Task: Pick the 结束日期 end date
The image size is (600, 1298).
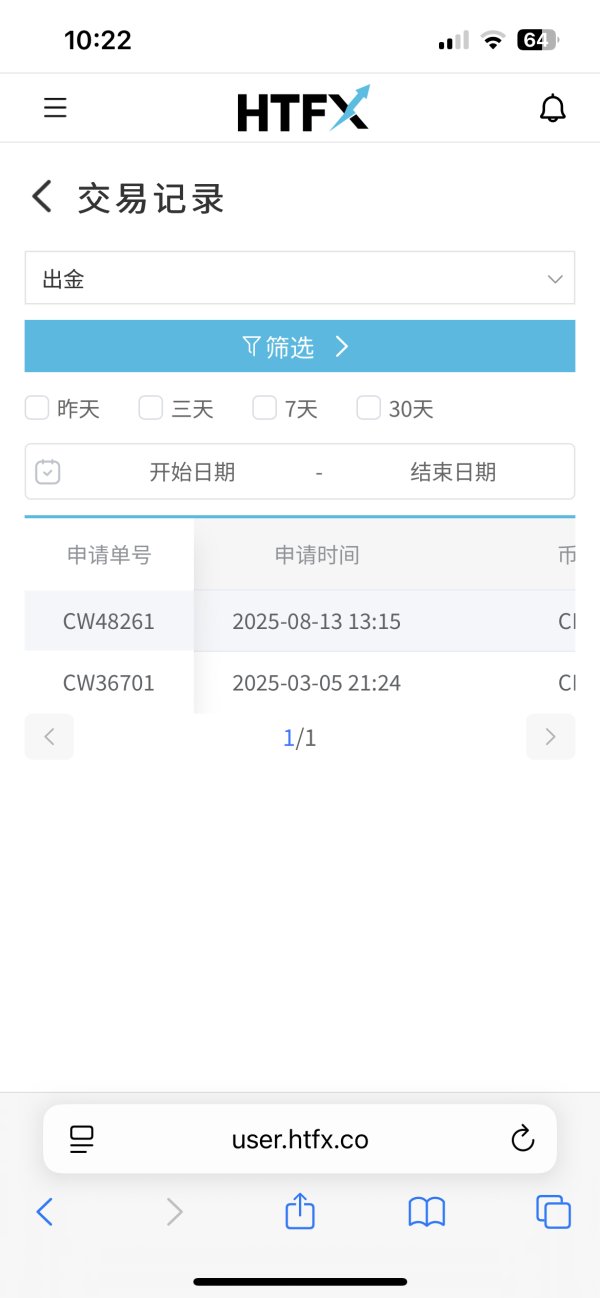Action: point(453,472)
